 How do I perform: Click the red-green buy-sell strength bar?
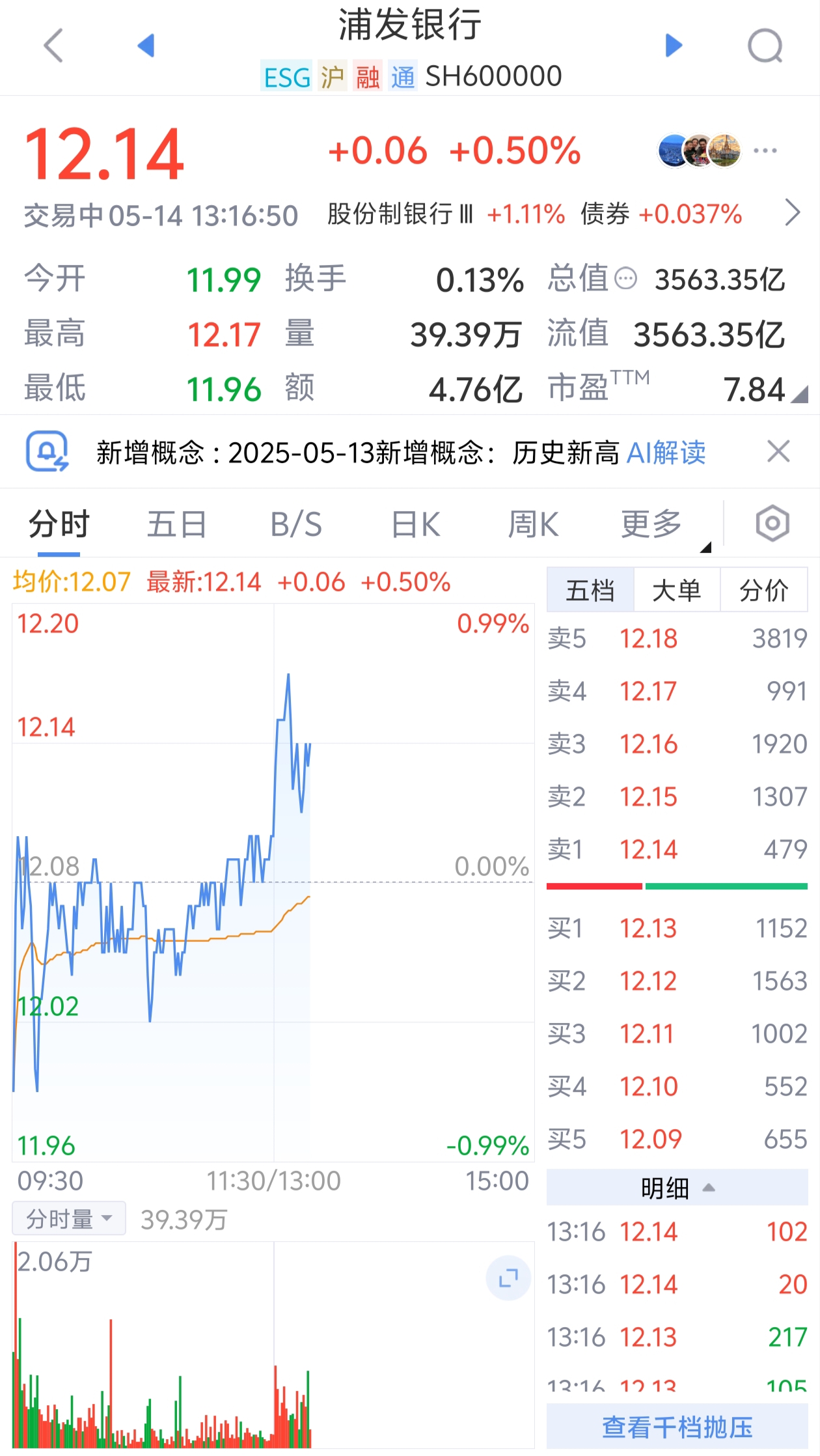point(677,886)
